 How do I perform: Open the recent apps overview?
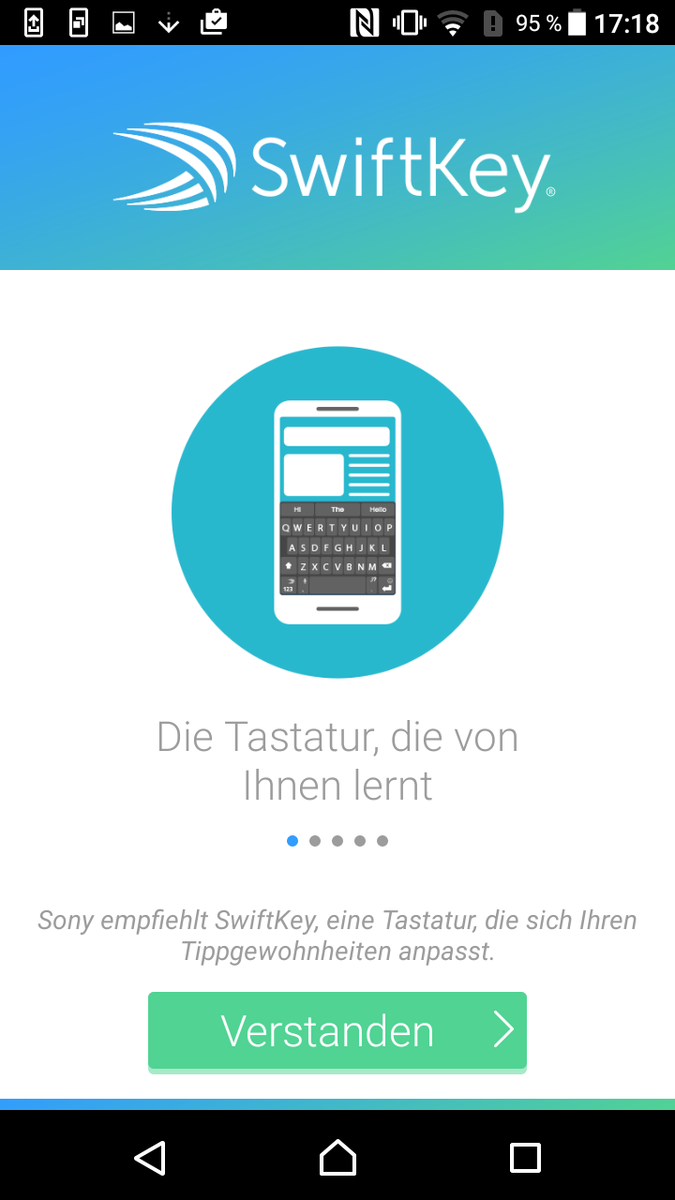click(525, 1157)
